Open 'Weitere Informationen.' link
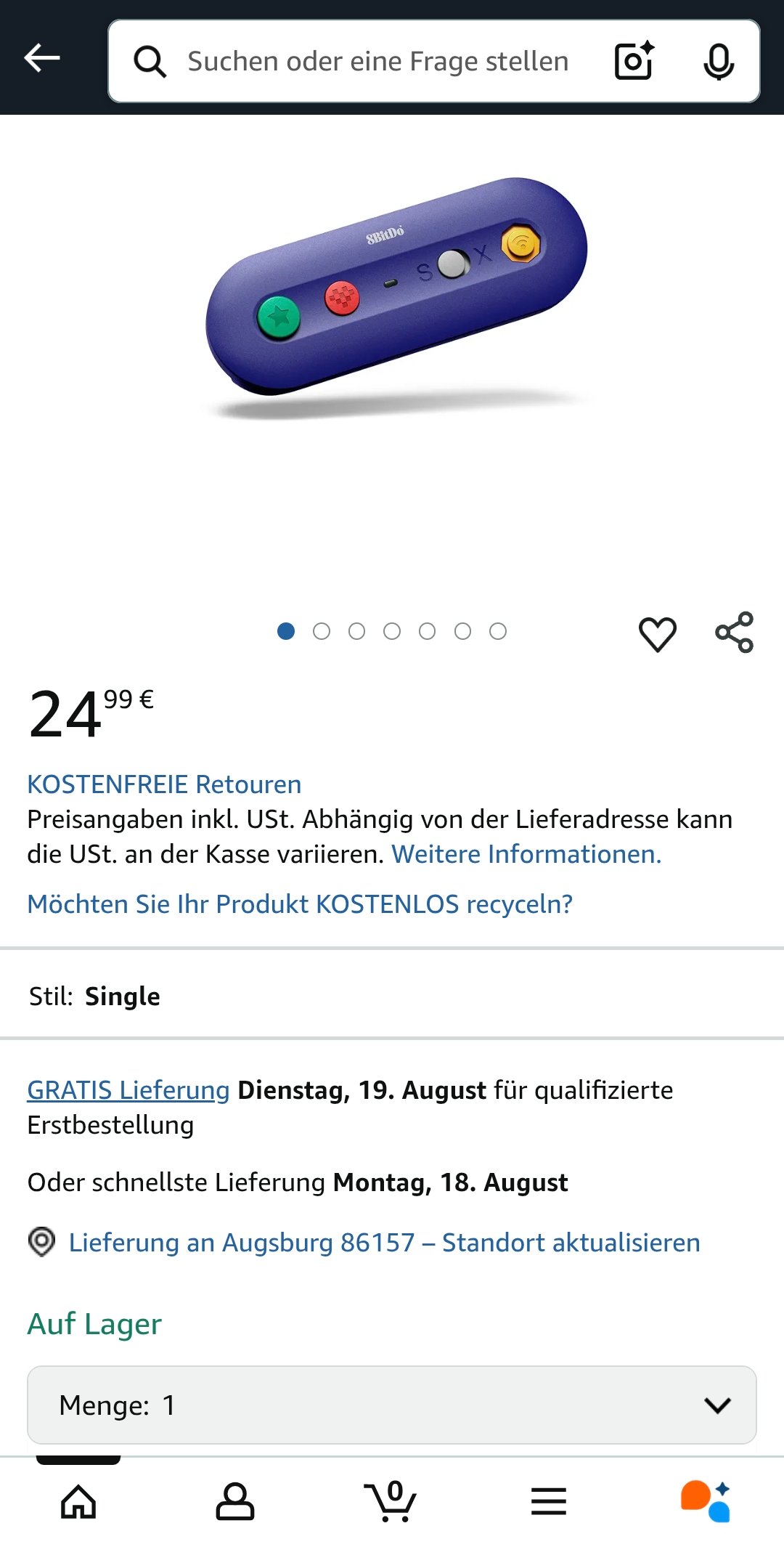 526,854
